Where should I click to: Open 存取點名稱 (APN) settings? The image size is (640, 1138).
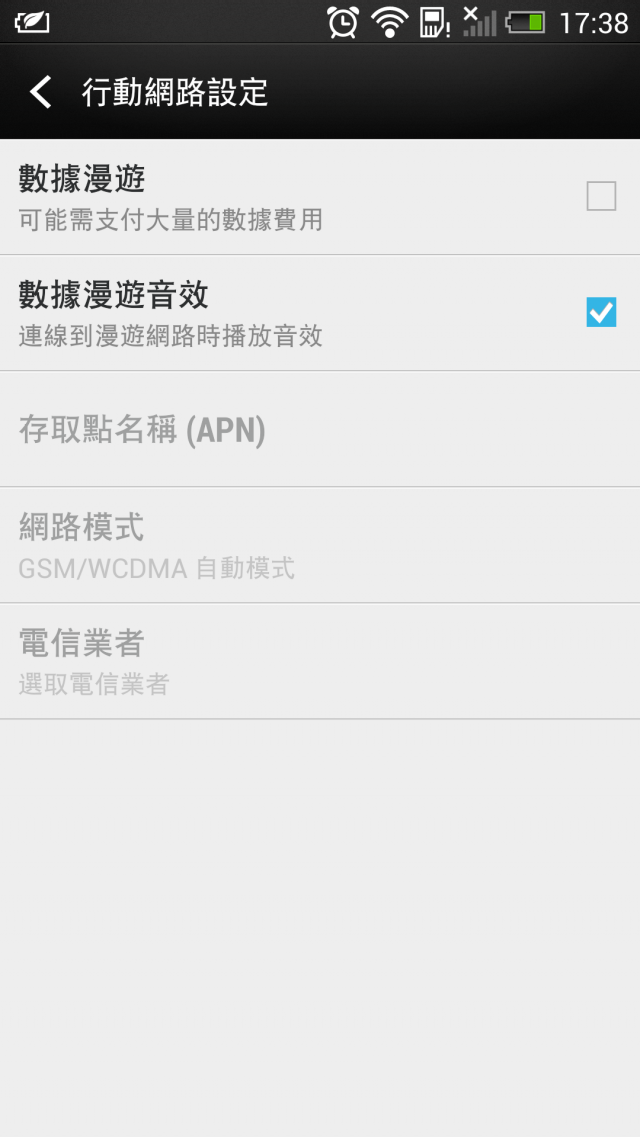coord(320,429)
